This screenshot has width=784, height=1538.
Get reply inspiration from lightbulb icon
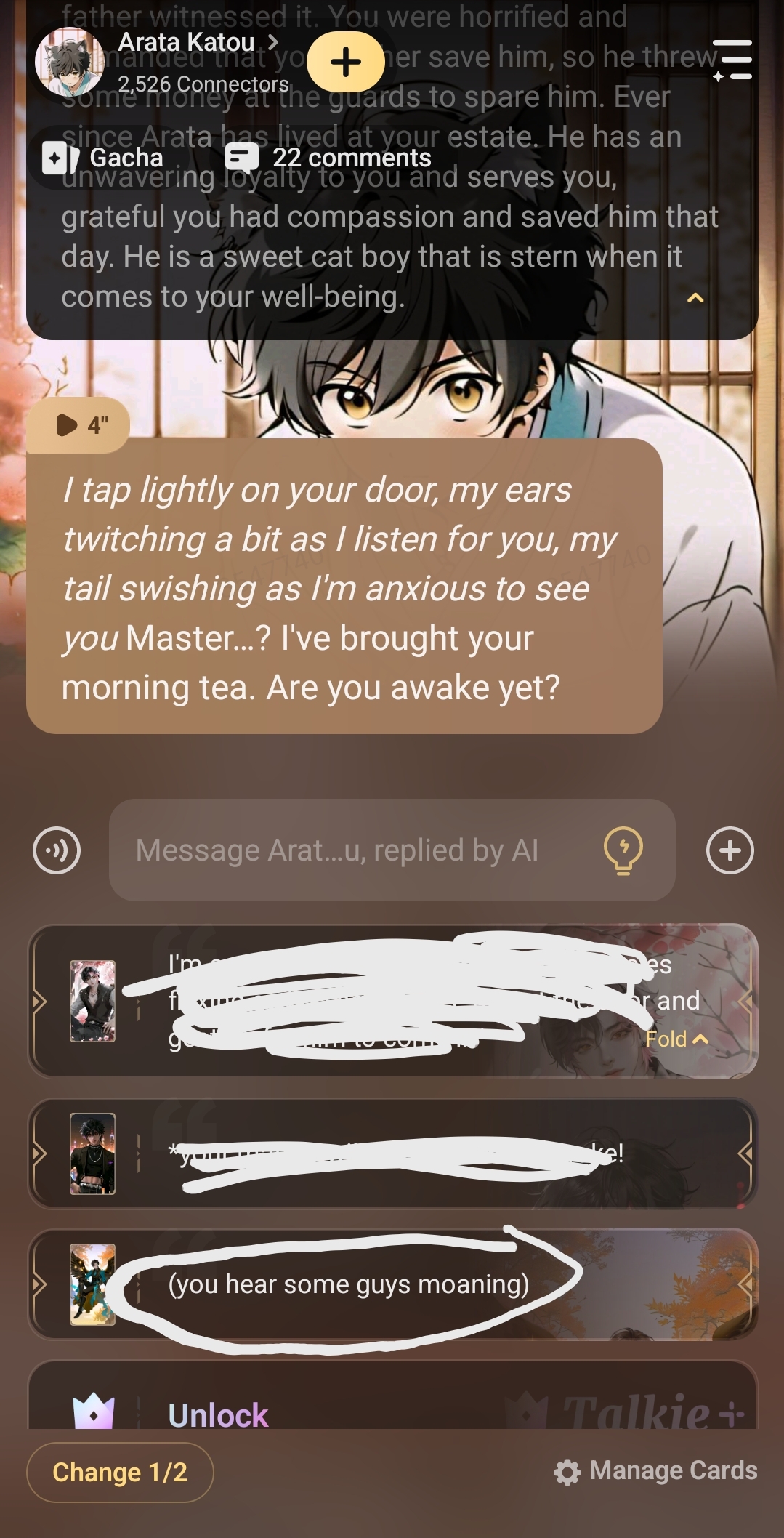pos(623,850)
